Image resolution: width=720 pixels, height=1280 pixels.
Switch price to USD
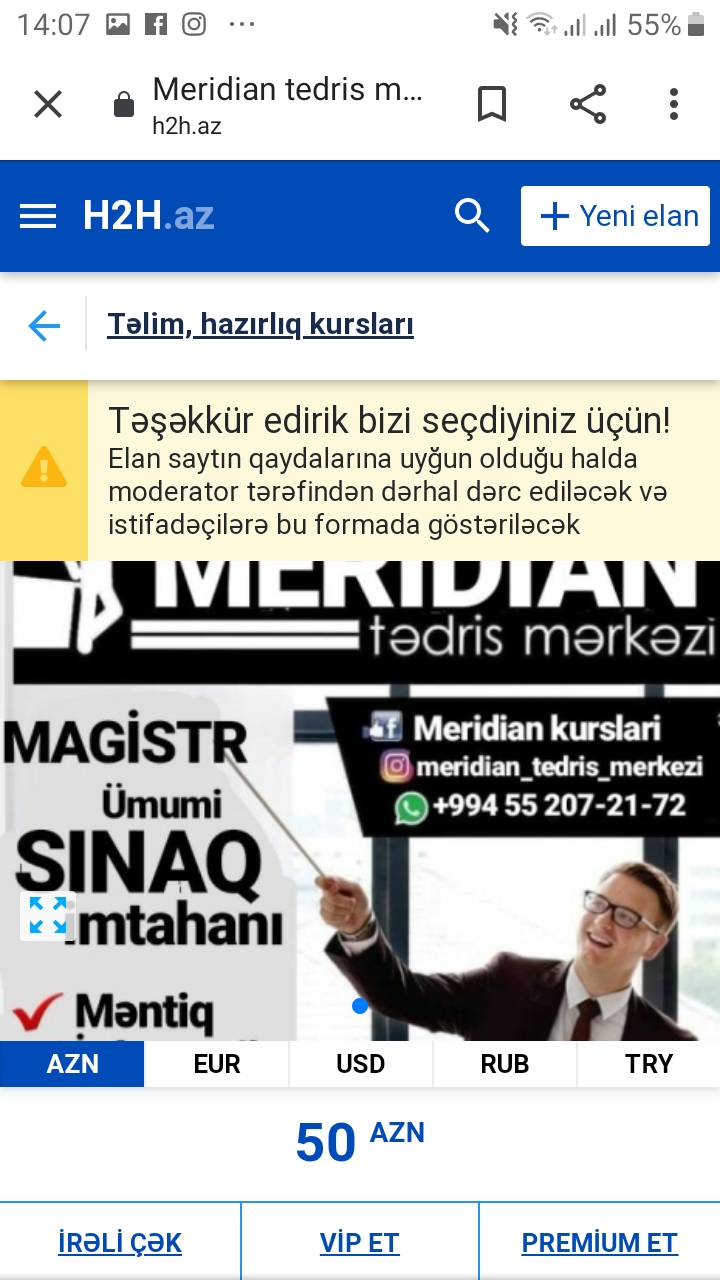[361, 1064]
